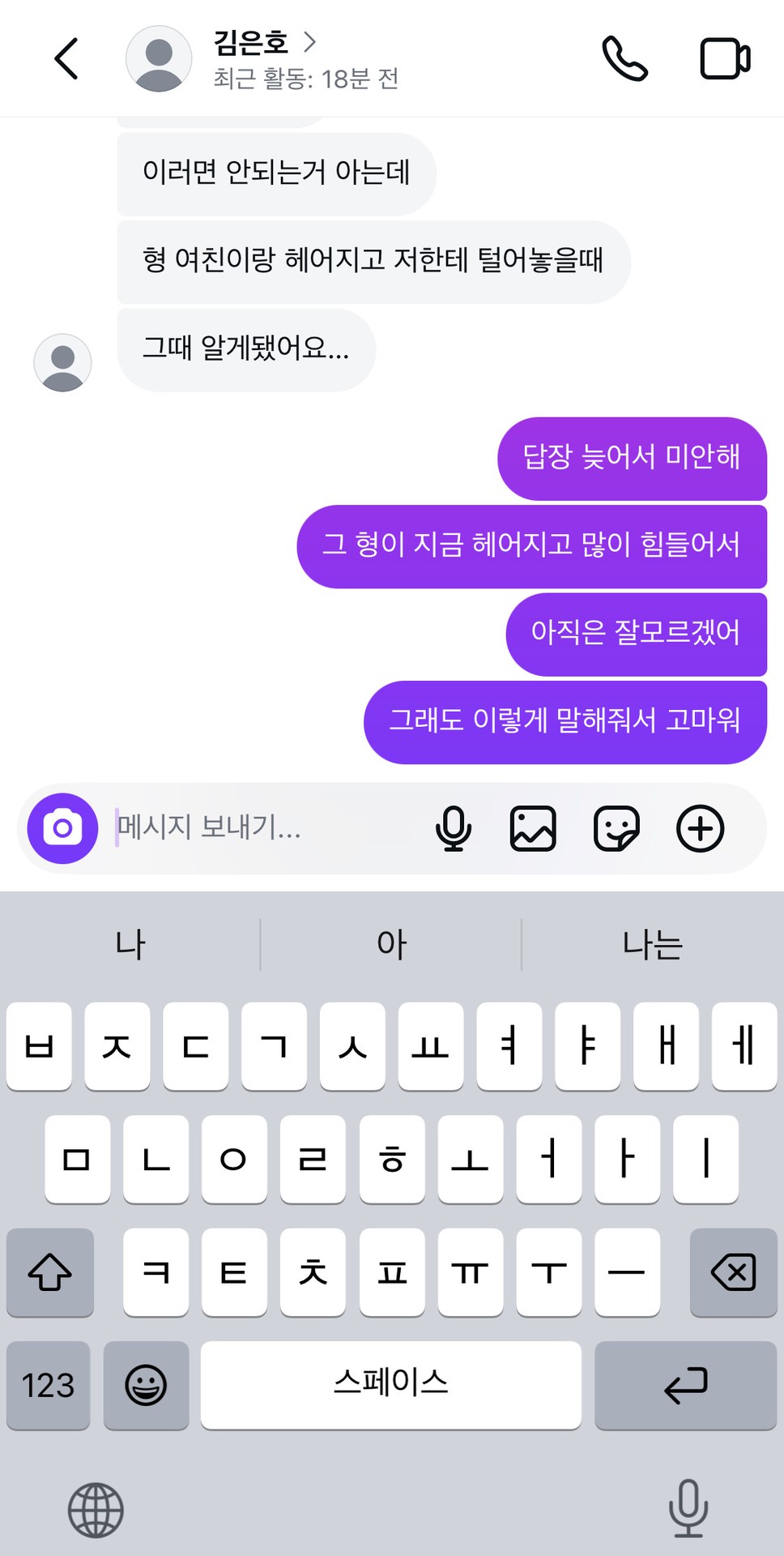Switch to the numeric 123 keyboard
This screenshot has width=784, height=1556.
48,1385
